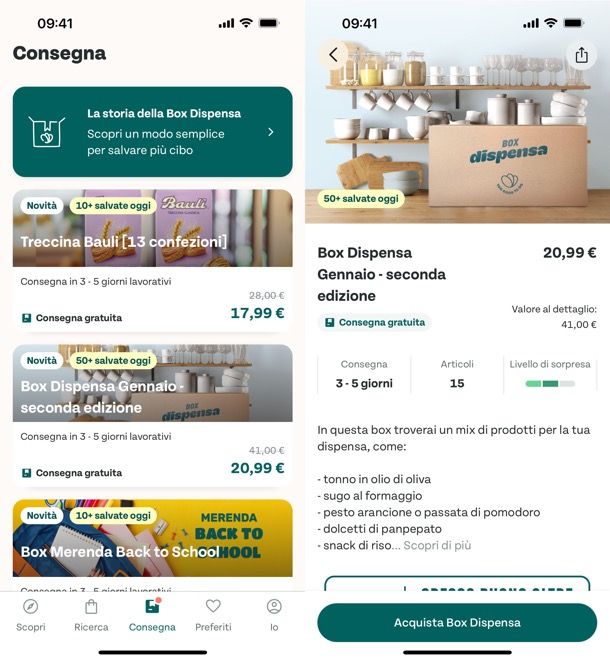The width and height of the screenshot is (610, 661).
Task: Switch to the Ricerca tab
Action: [91, 615]
